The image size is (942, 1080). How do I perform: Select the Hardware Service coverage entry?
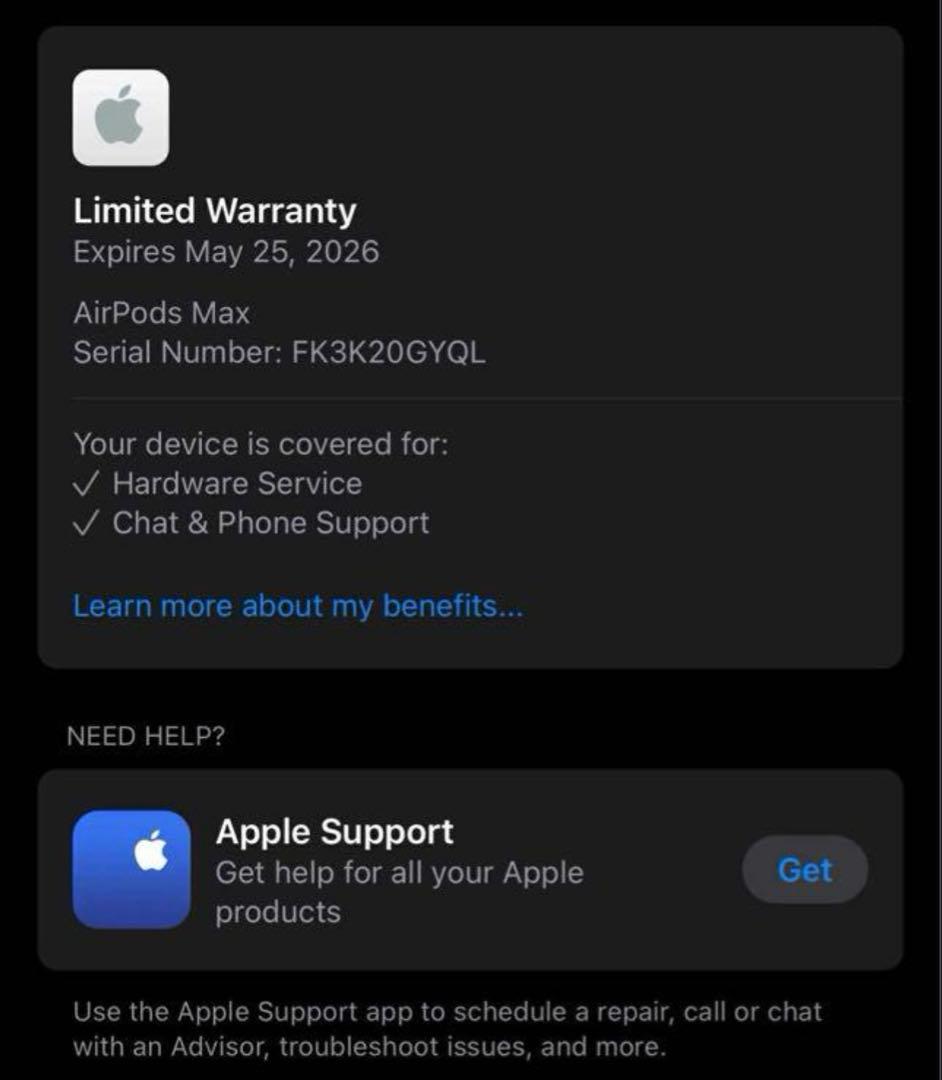point(238,483)
